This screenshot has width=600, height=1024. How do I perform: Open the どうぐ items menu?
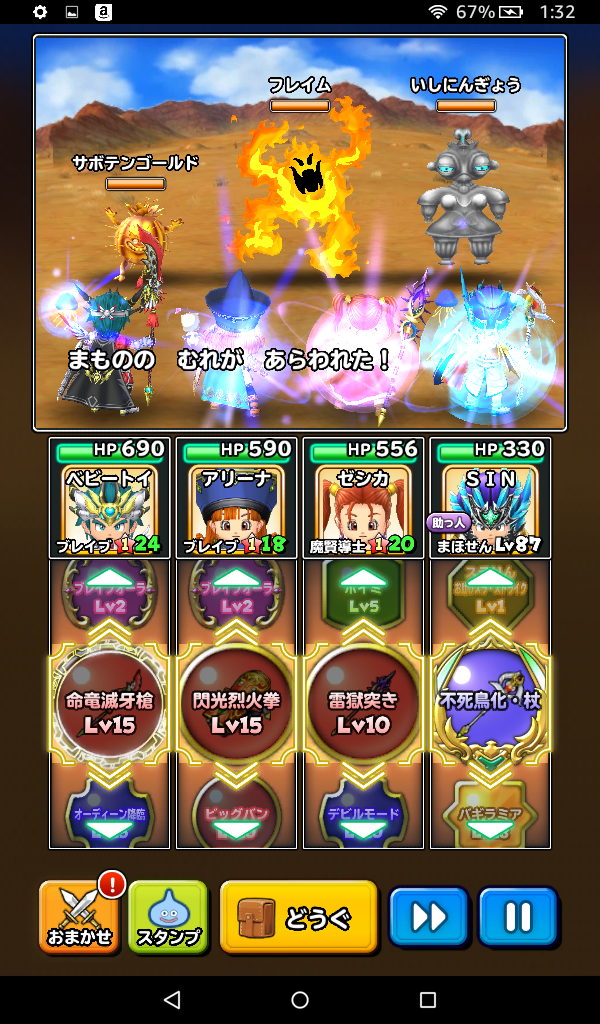point(298,916)
